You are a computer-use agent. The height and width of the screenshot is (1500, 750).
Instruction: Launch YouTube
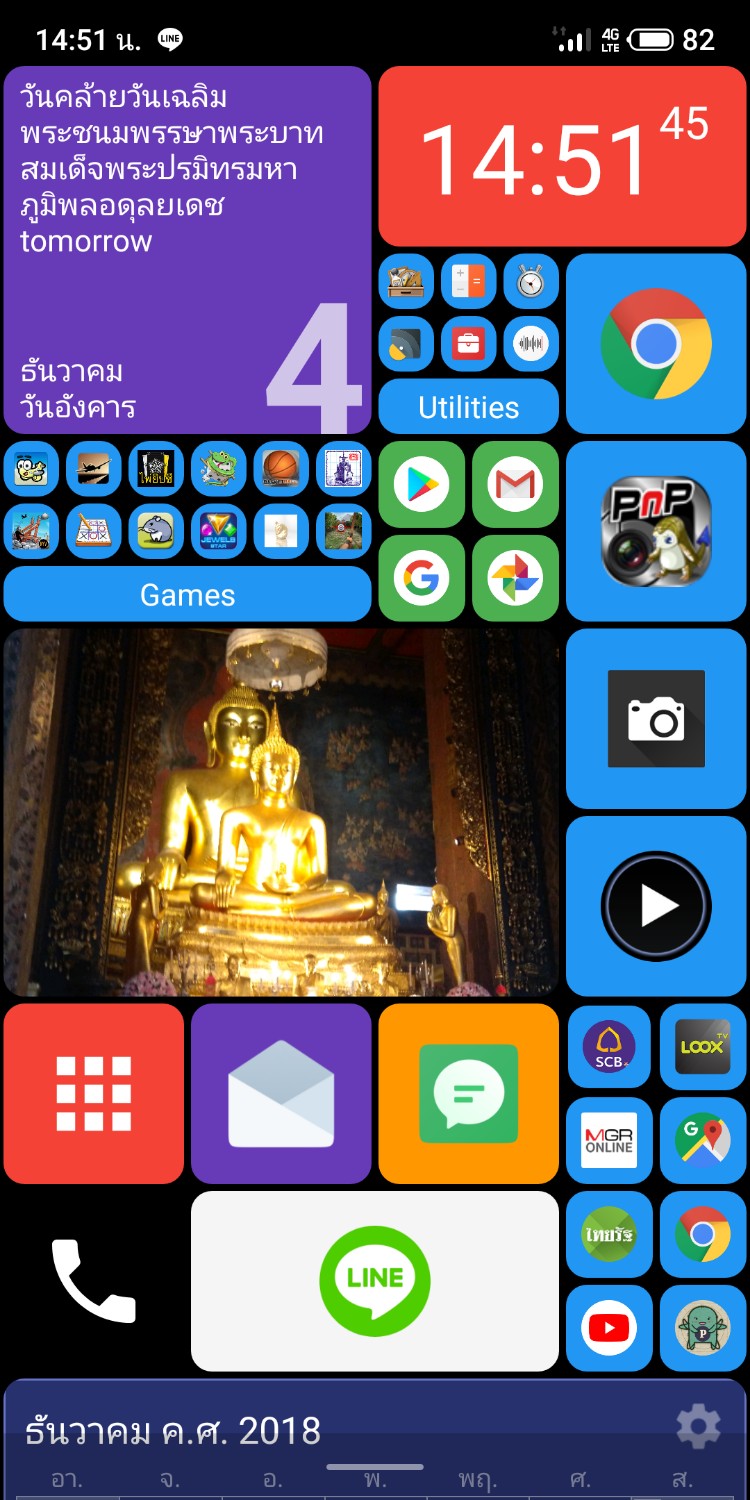click(609, 1328)
